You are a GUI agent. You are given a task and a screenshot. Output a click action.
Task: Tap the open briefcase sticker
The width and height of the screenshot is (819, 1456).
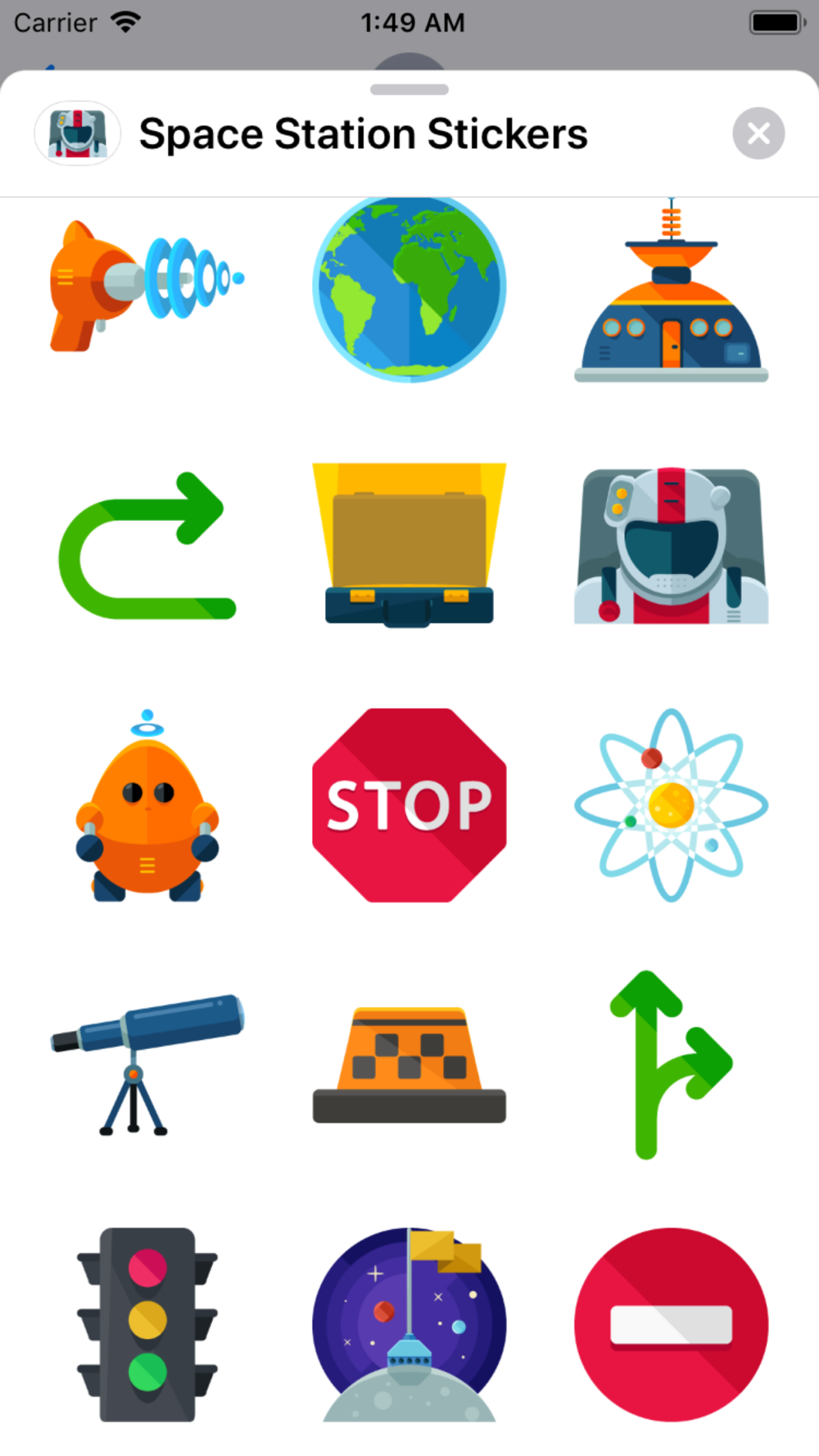pos(409,545)
